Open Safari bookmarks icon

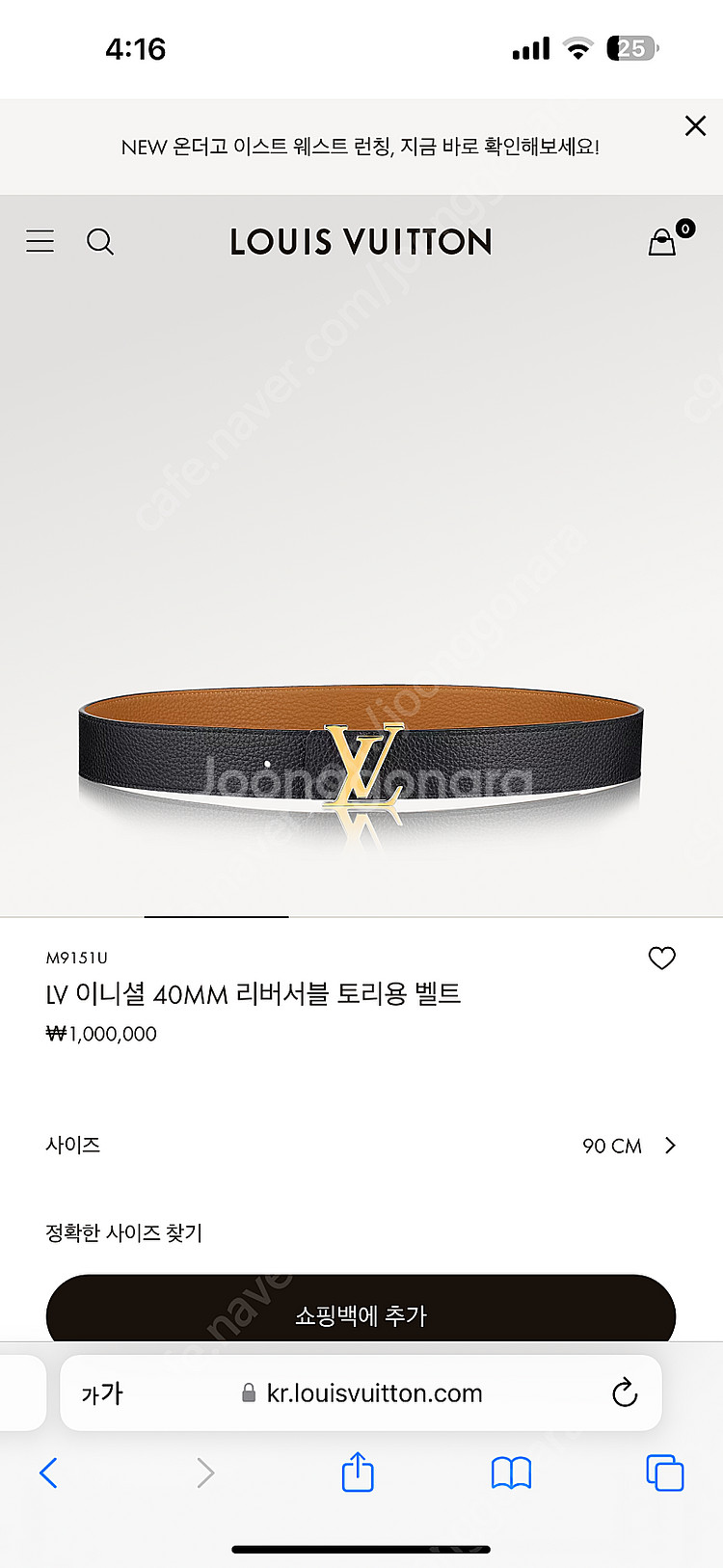(514, 1473)
